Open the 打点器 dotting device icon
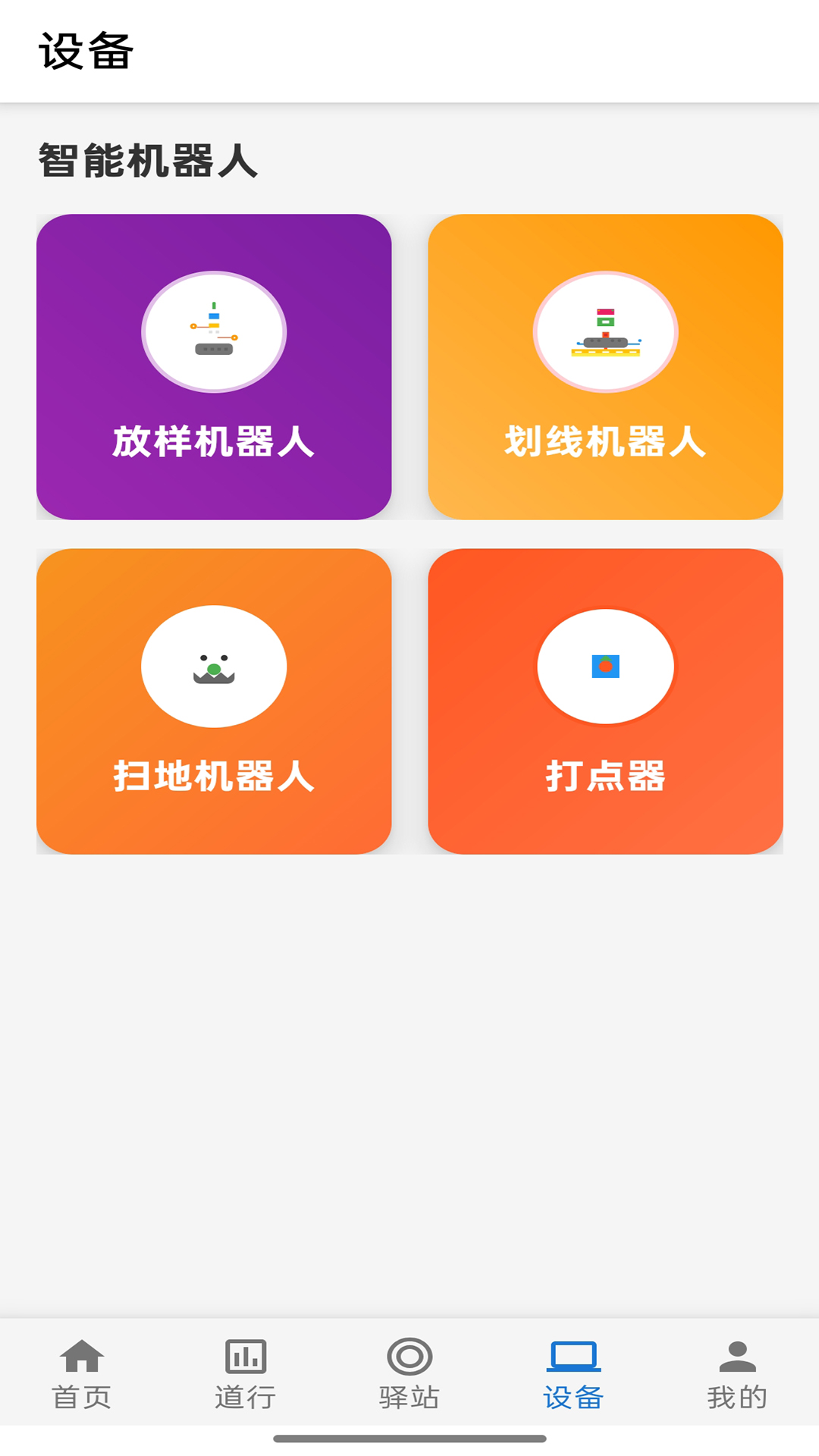The width and height of the screenshot is (819, 1456). 605,666
